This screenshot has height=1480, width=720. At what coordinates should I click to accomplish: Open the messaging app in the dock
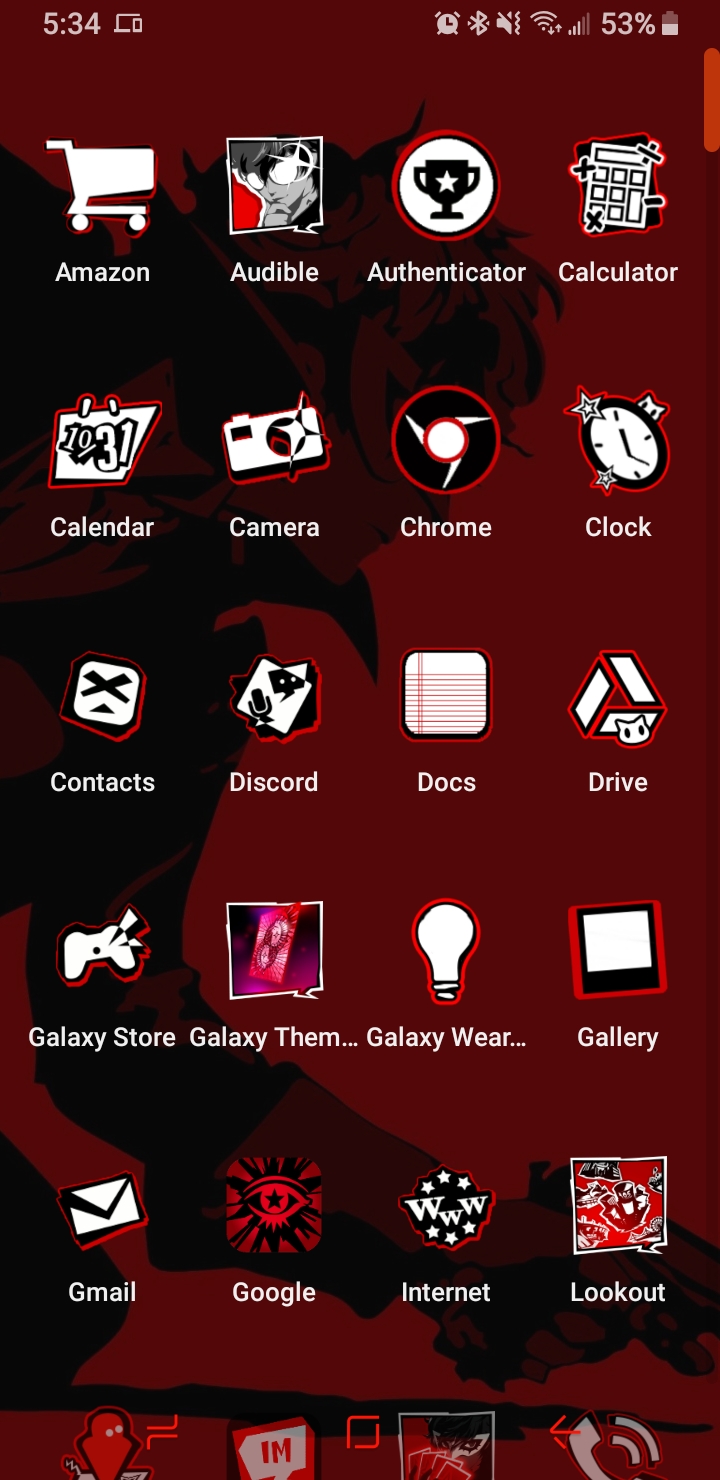coord(274,1445)
